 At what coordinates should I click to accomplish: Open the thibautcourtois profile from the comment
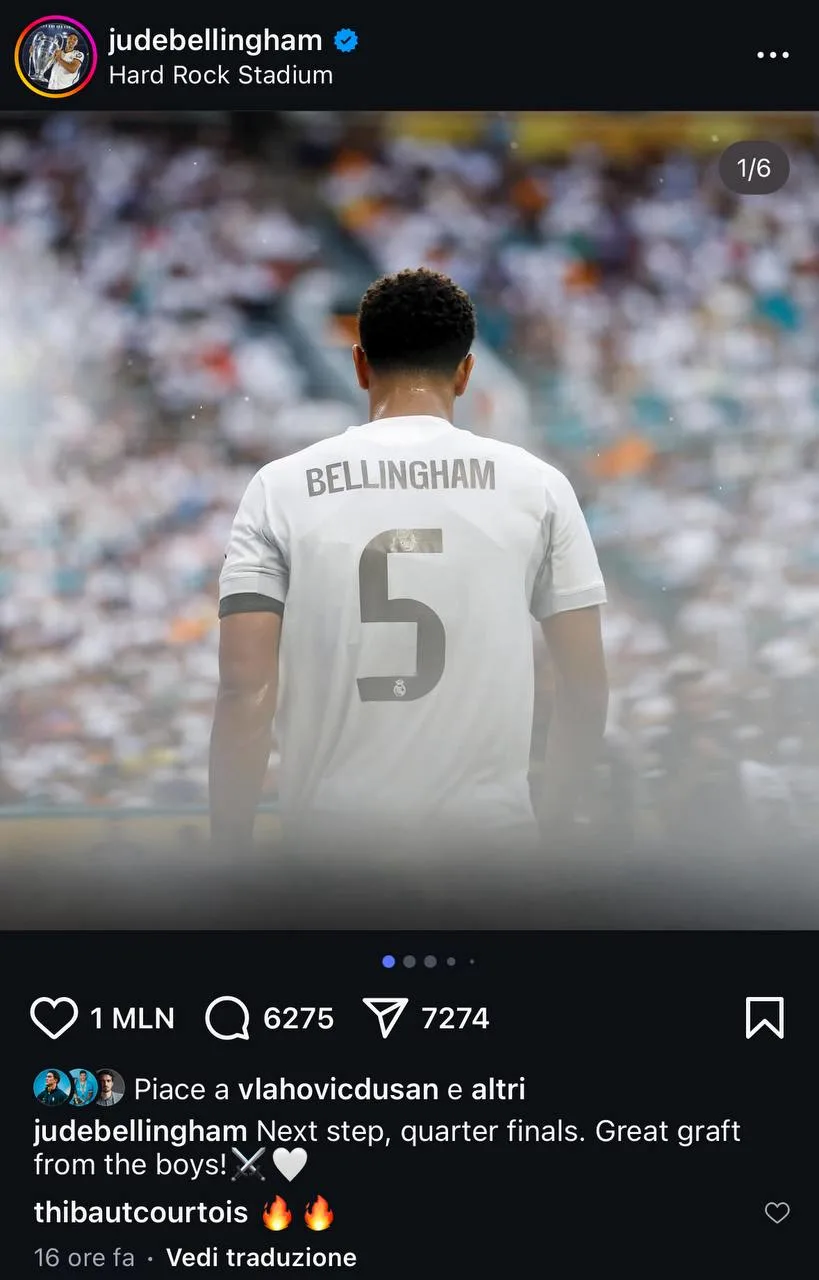point(141,1213)
